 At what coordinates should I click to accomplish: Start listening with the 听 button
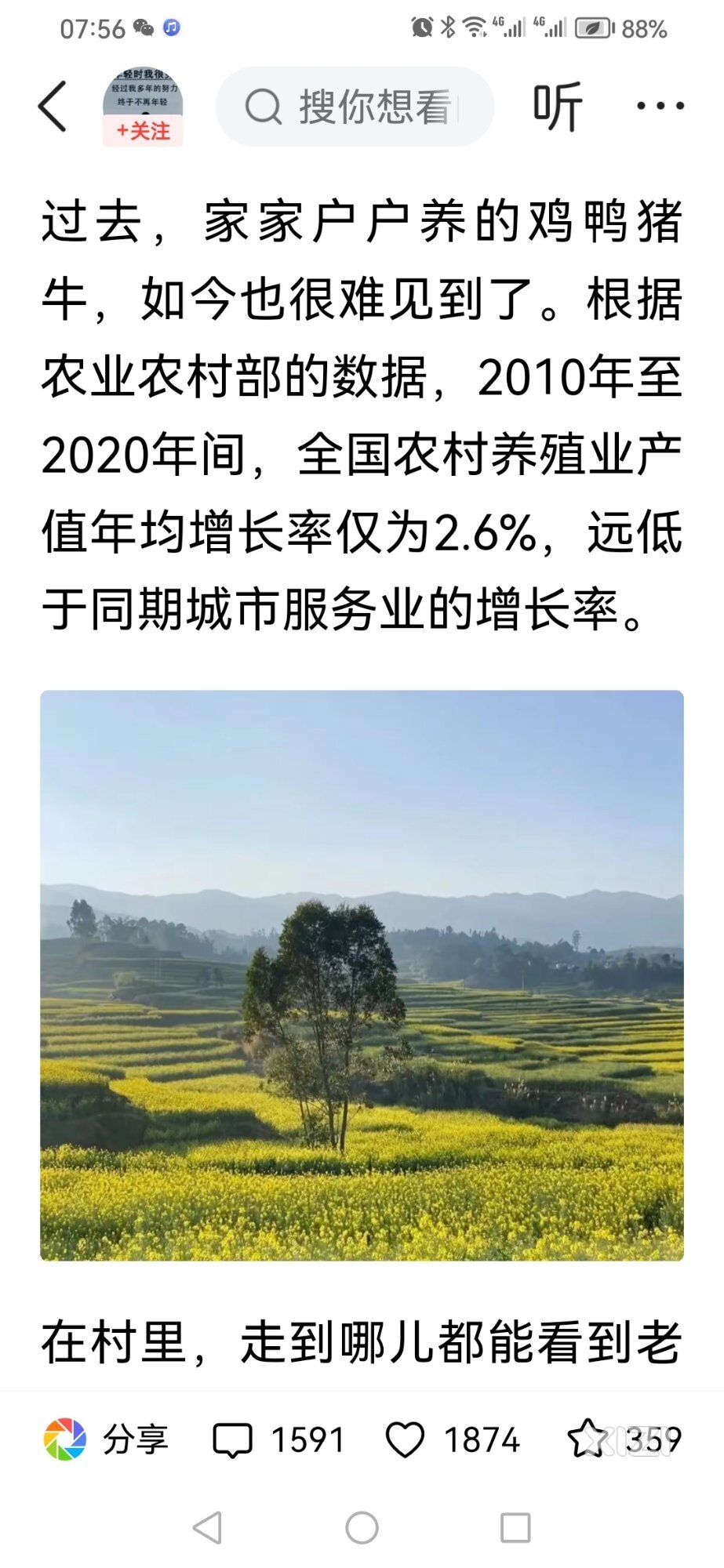click(558, 107)
